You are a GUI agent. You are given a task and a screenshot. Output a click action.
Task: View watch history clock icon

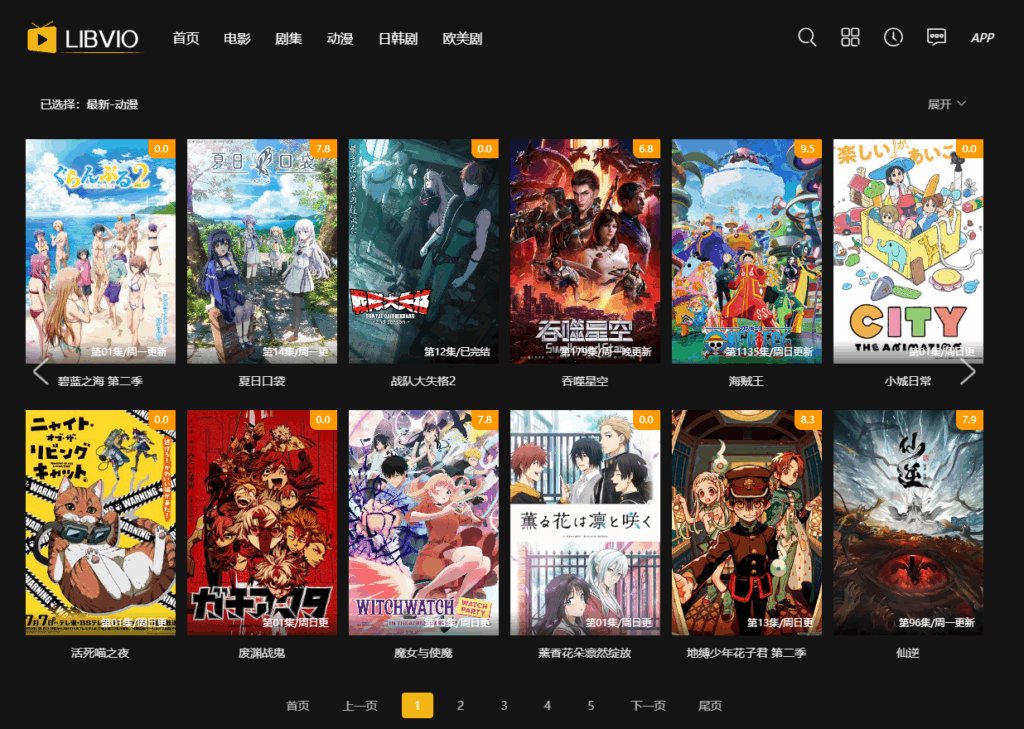[x=893, y=38]
